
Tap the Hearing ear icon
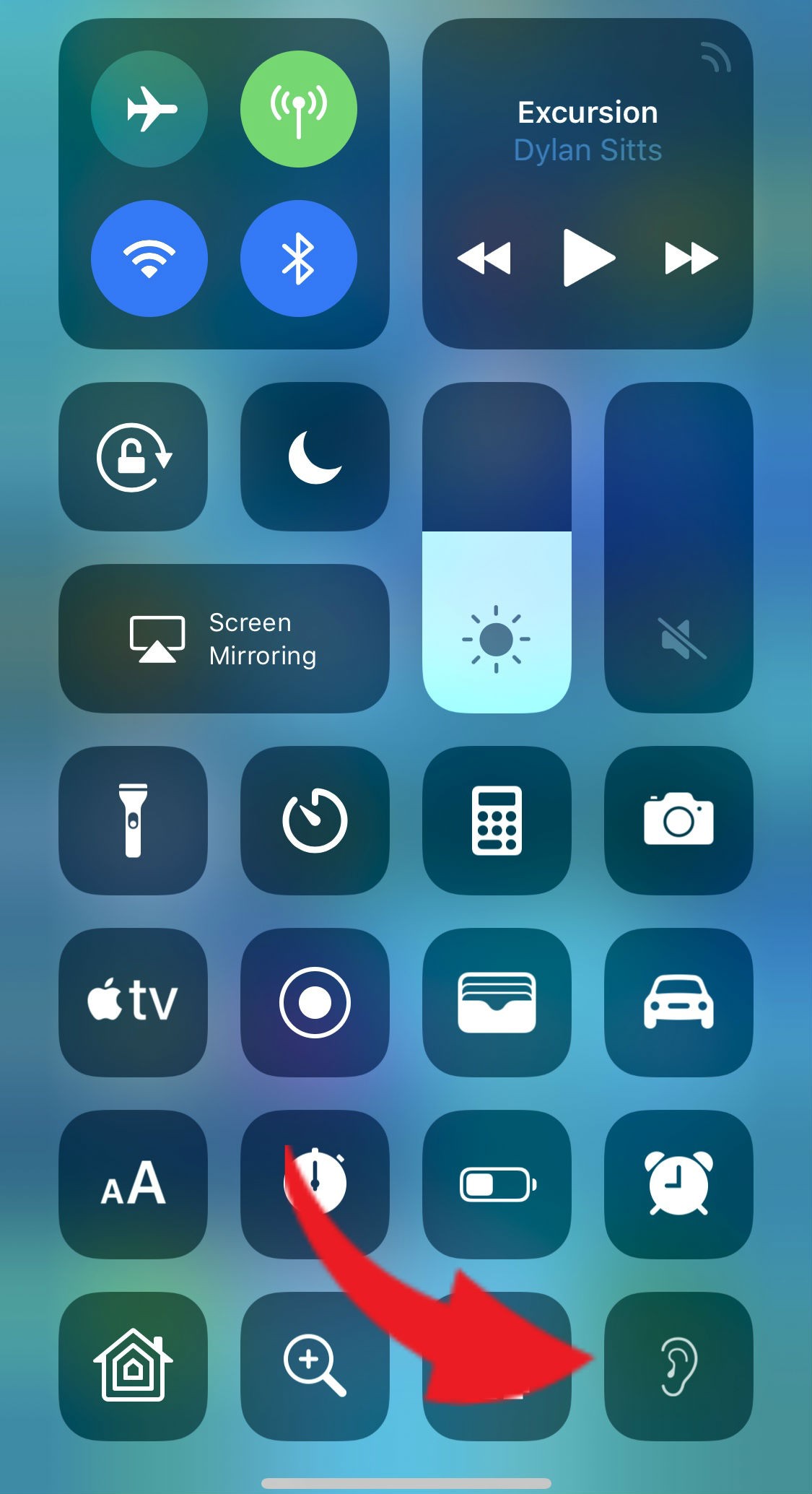coord(678,1366)
